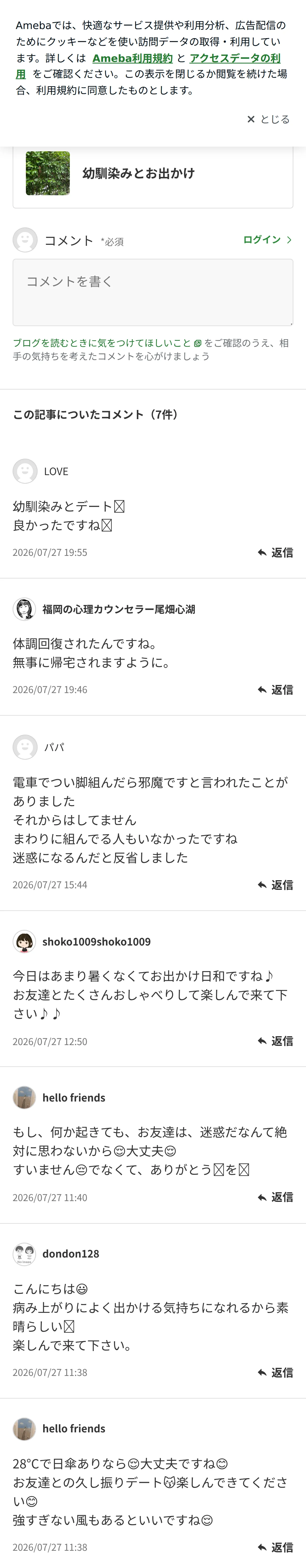Open ブログを読むときに気をつけてほしいこと link
This screenshot has height=1568, width=306.
click(107, 343)
